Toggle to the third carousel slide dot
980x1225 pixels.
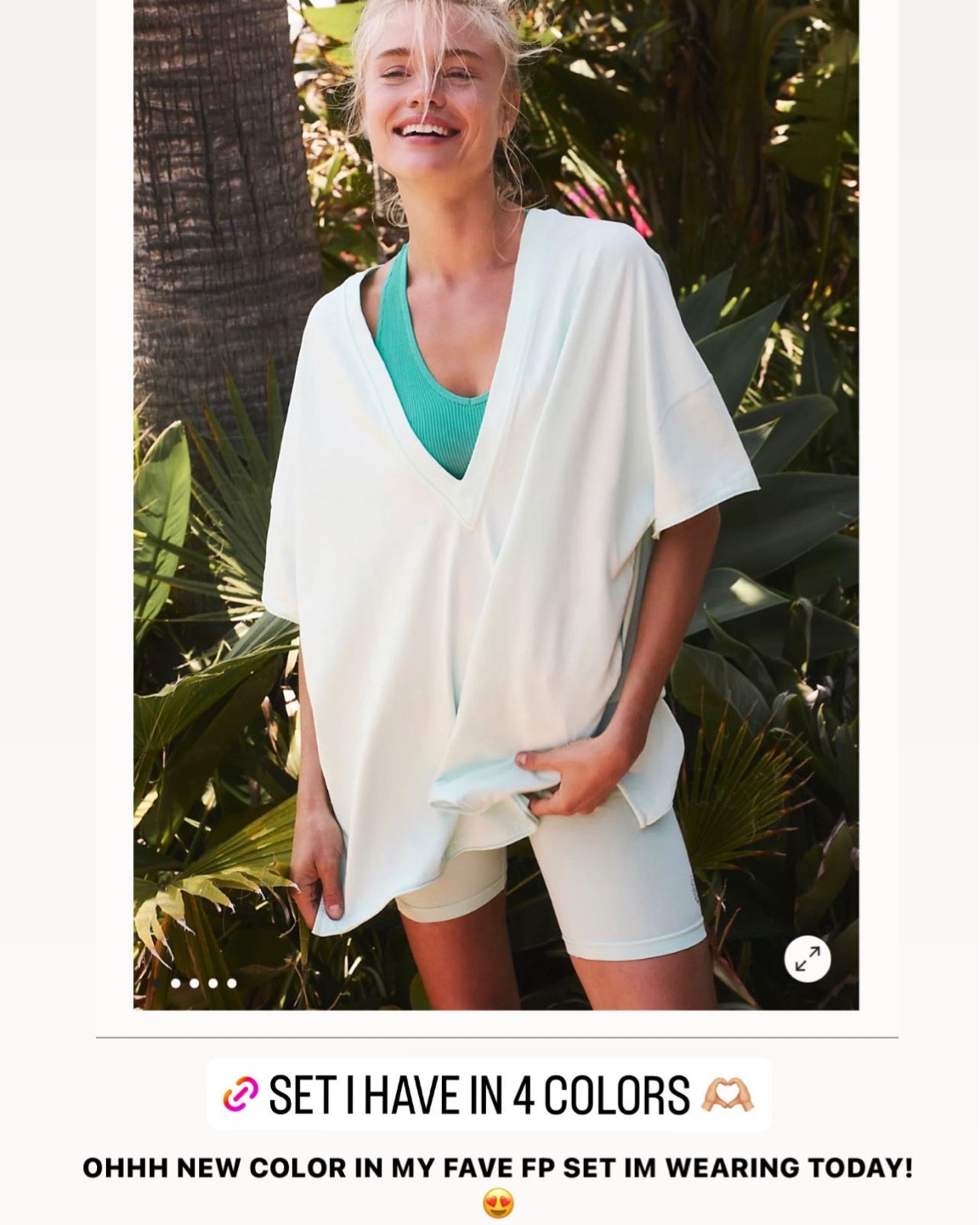click(213, 983)
